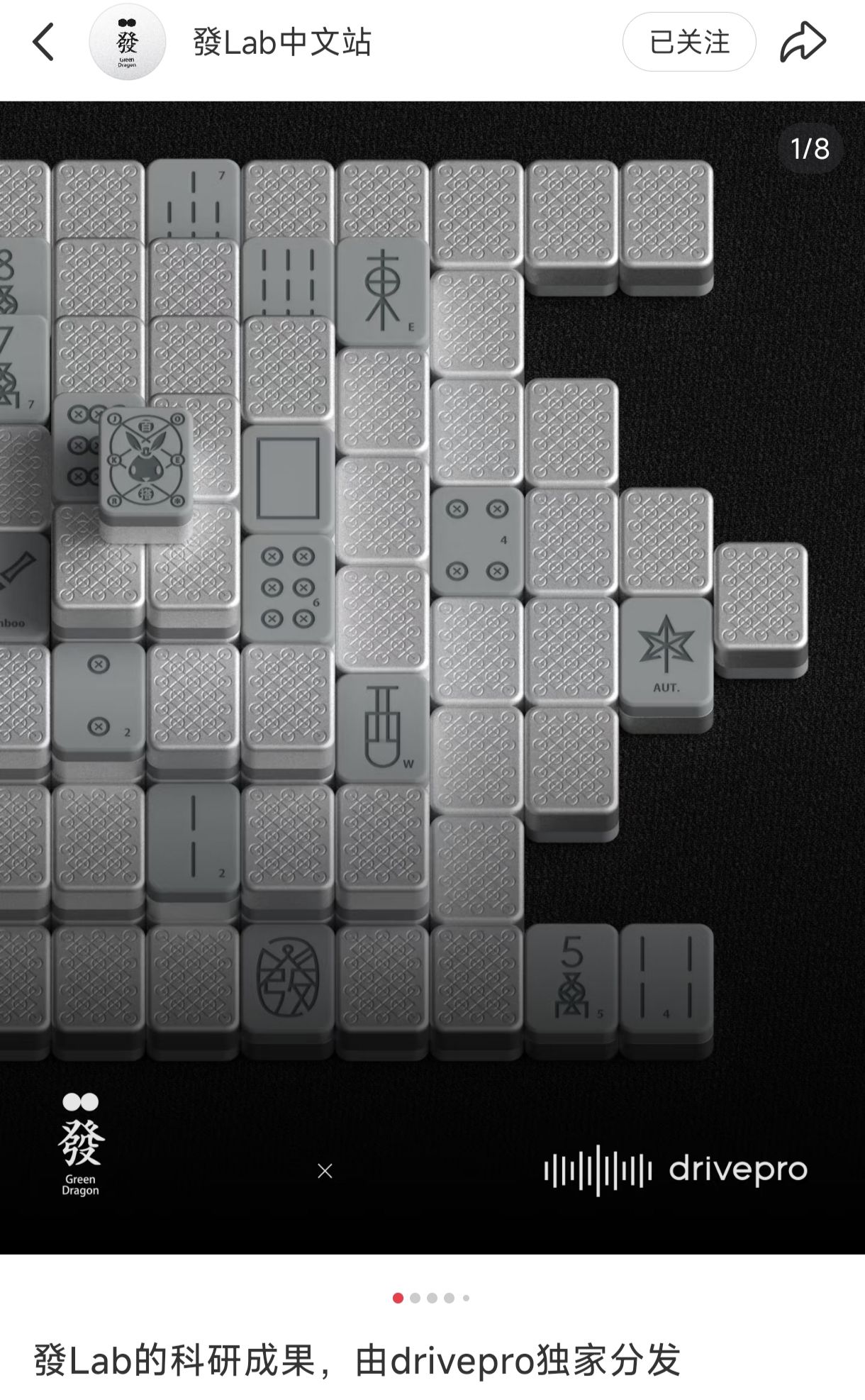Share this post
This screenshot has height=1400, width=865.
[803, 43]
